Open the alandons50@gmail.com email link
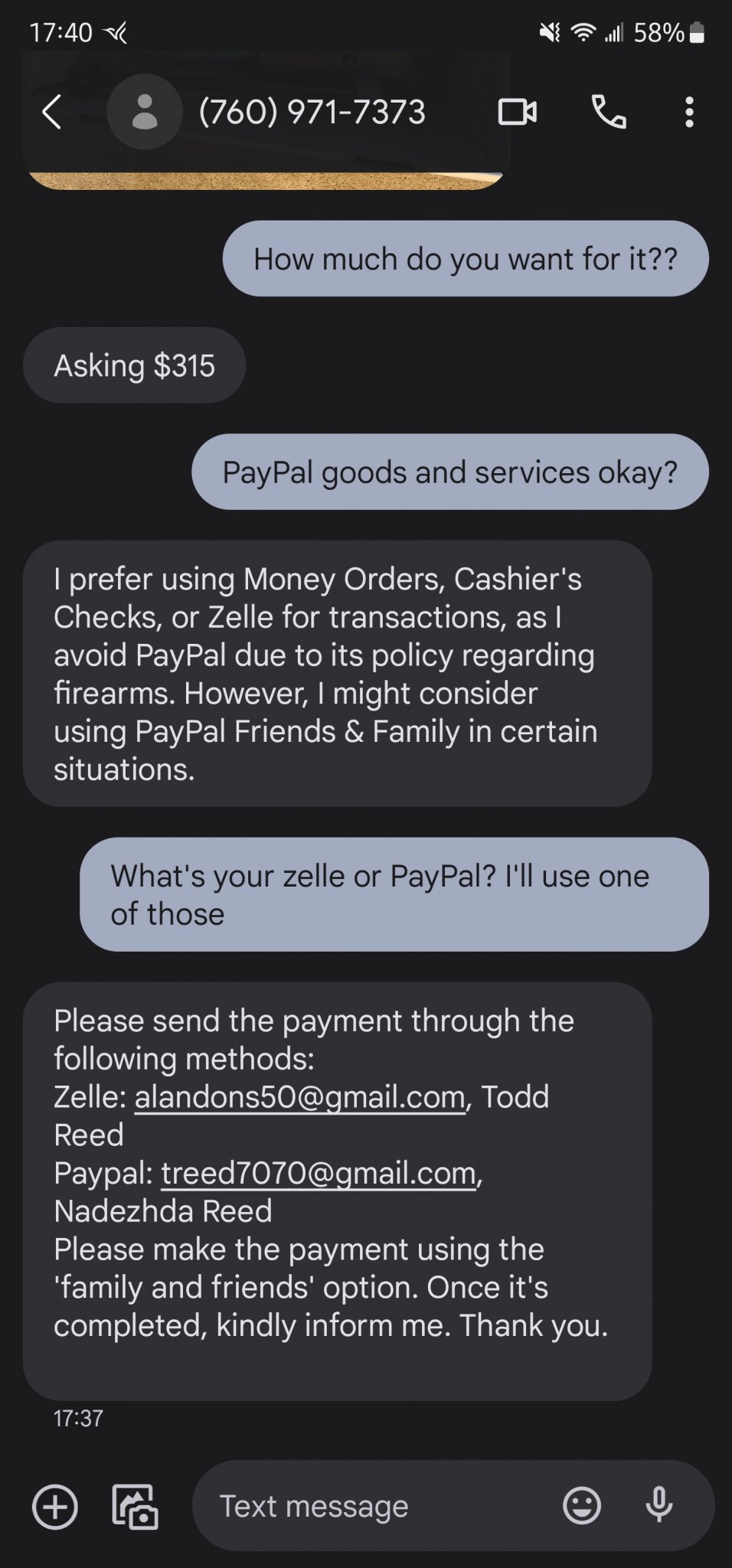Viewport: 732px width, 1568px height. [x=299, y=1097]
